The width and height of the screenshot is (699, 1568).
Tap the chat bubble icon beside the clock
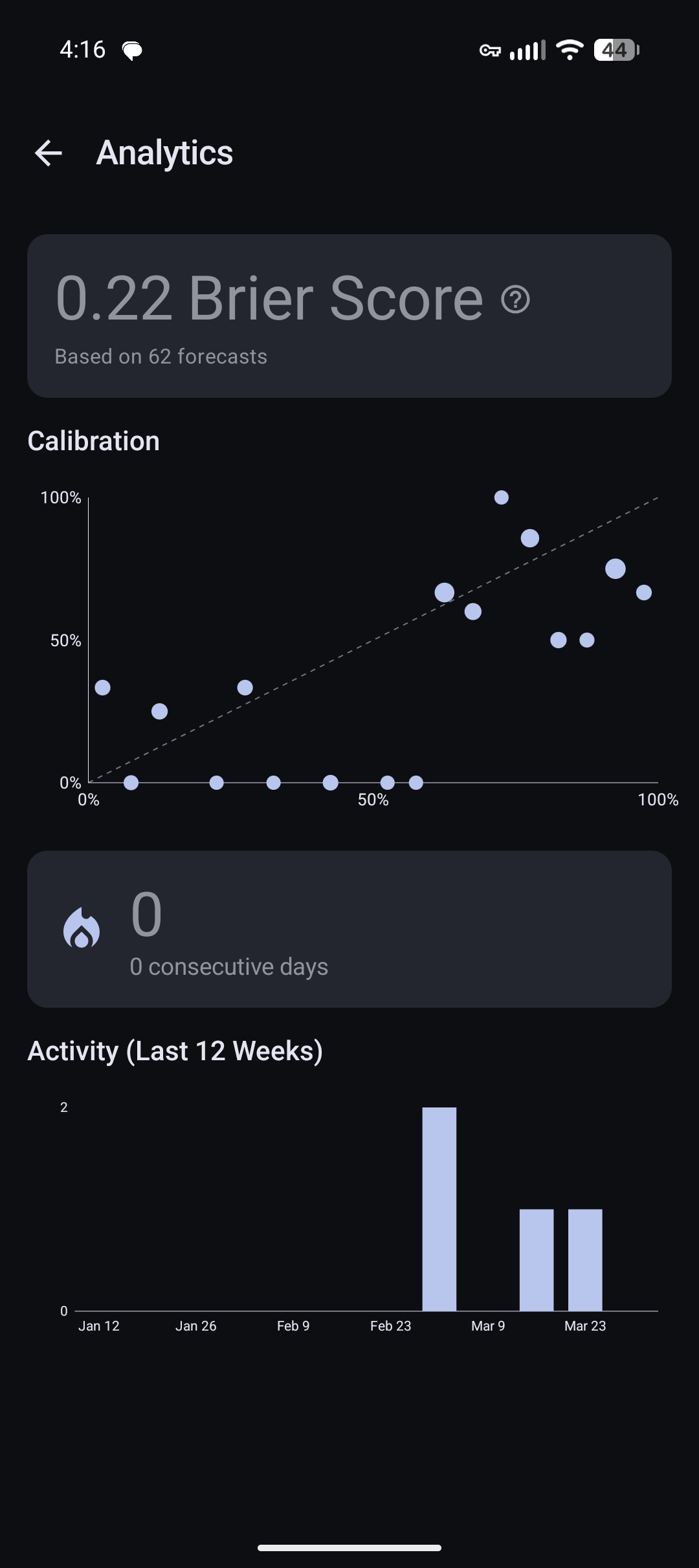point(132,50)
